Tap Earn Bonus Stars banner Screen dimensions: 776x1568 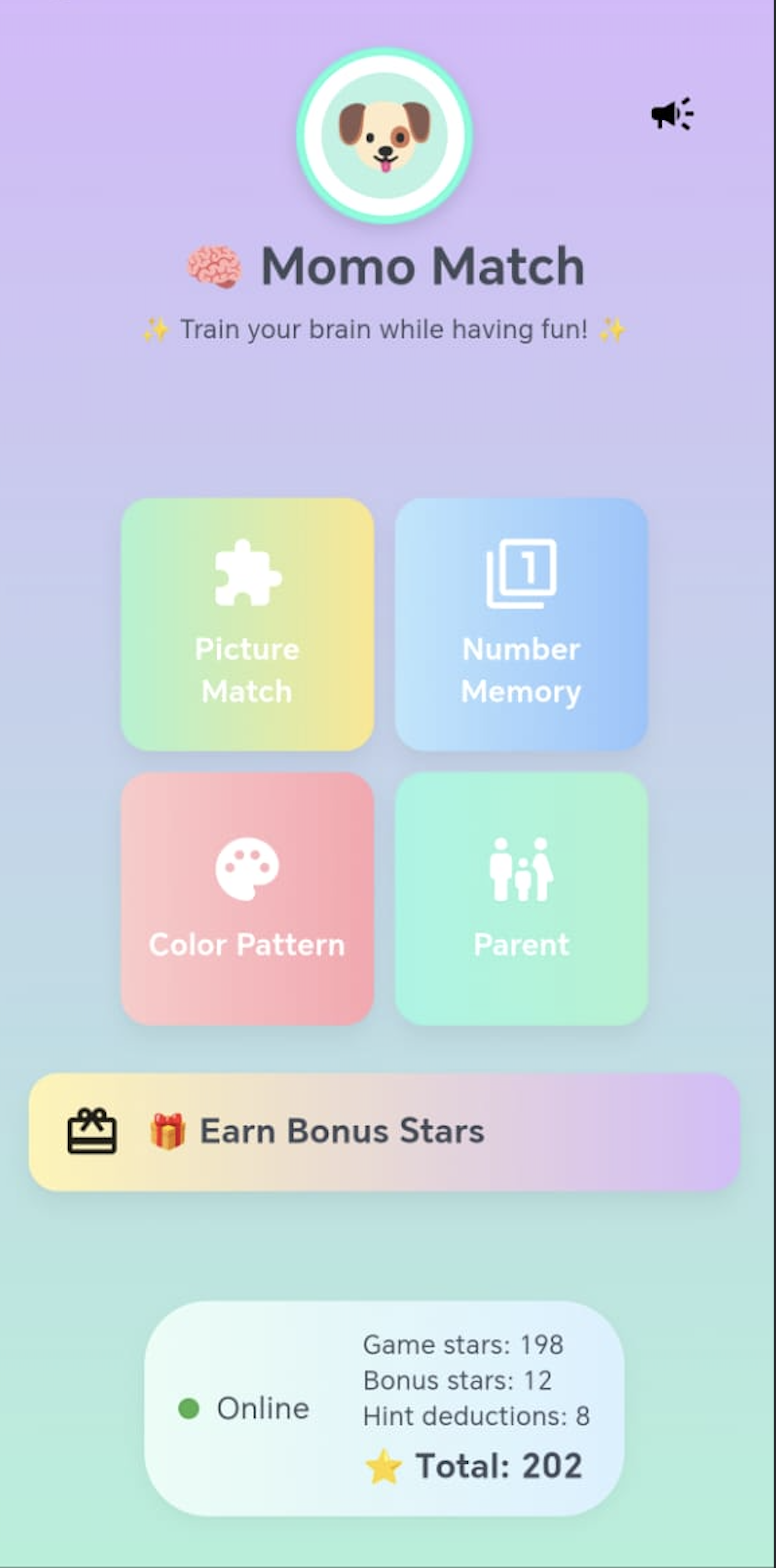(384, 1132)
